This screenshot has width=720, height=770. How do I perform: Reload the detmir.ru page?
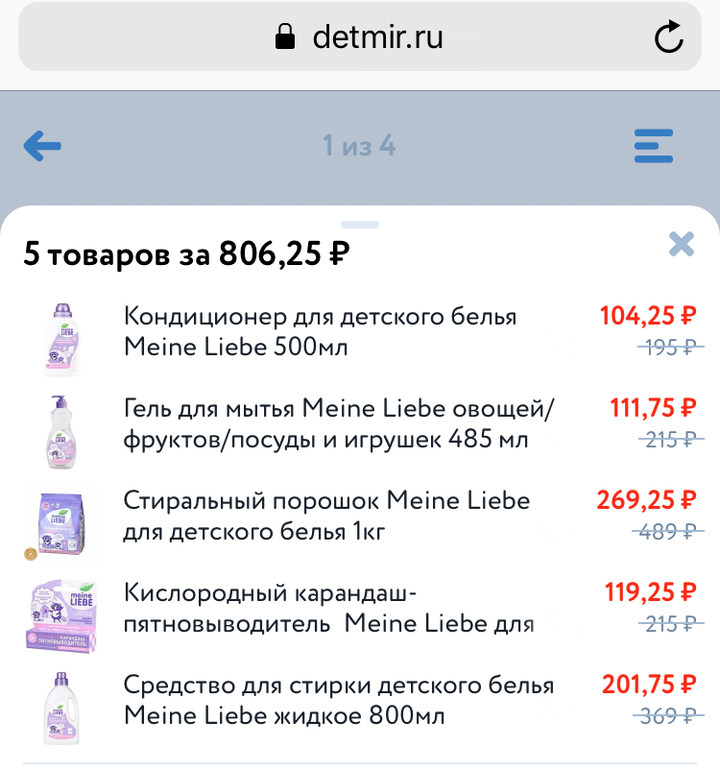pos(668,38)
